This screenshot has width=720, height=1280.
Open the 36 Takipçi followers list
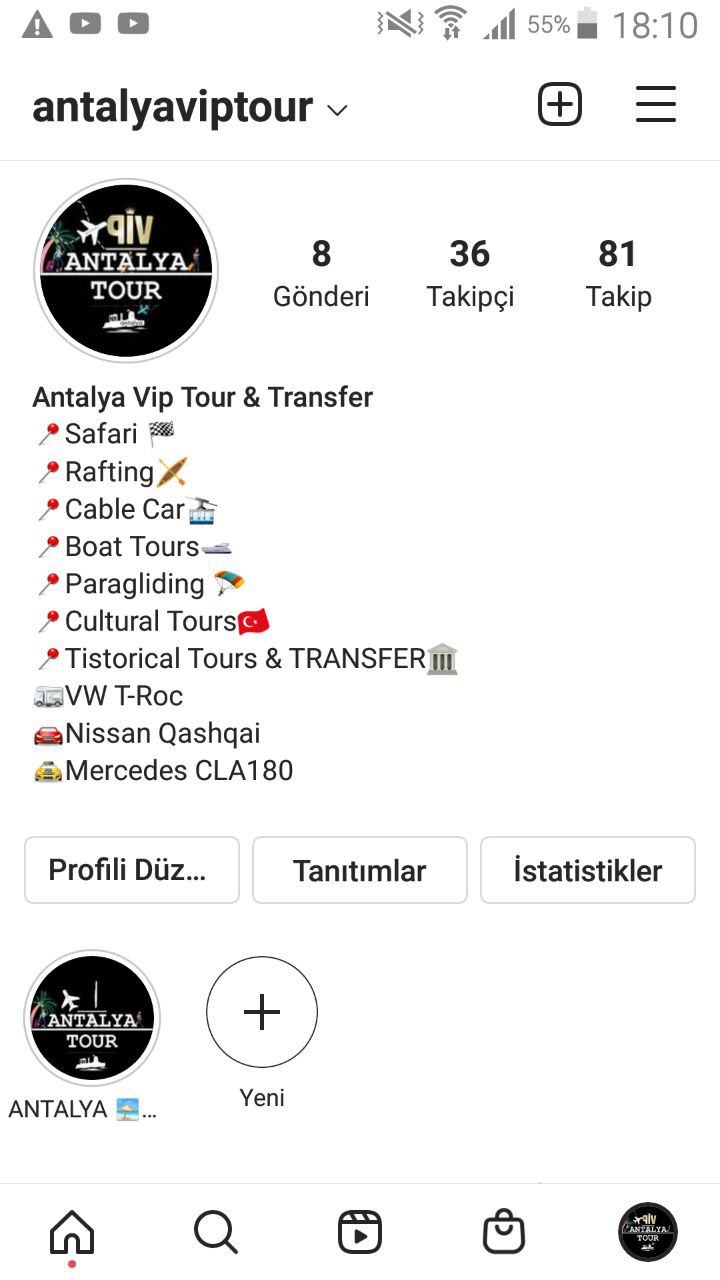click(470, 273)
